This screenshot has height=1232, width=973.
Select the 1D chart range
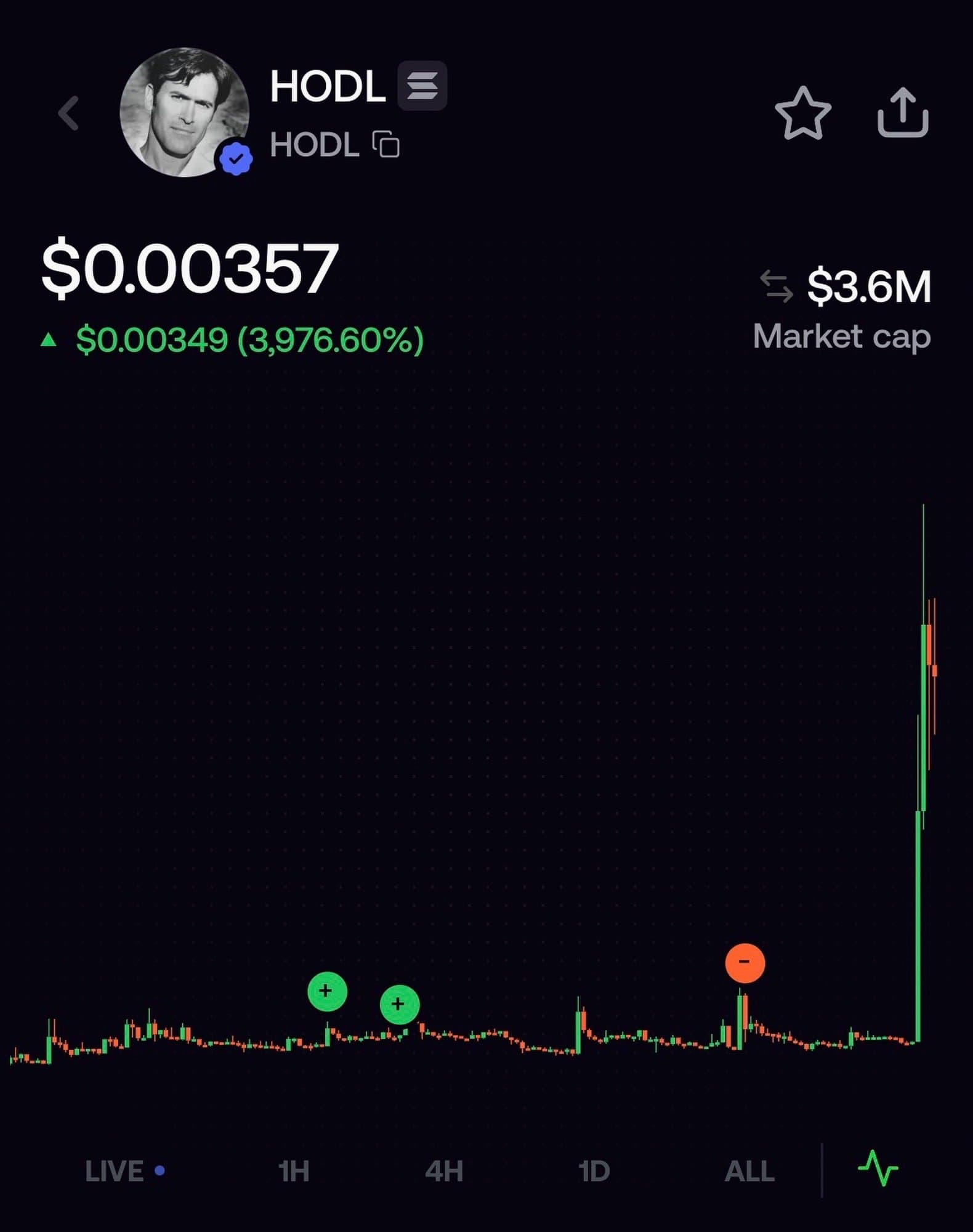click(x=594, y=1171)
